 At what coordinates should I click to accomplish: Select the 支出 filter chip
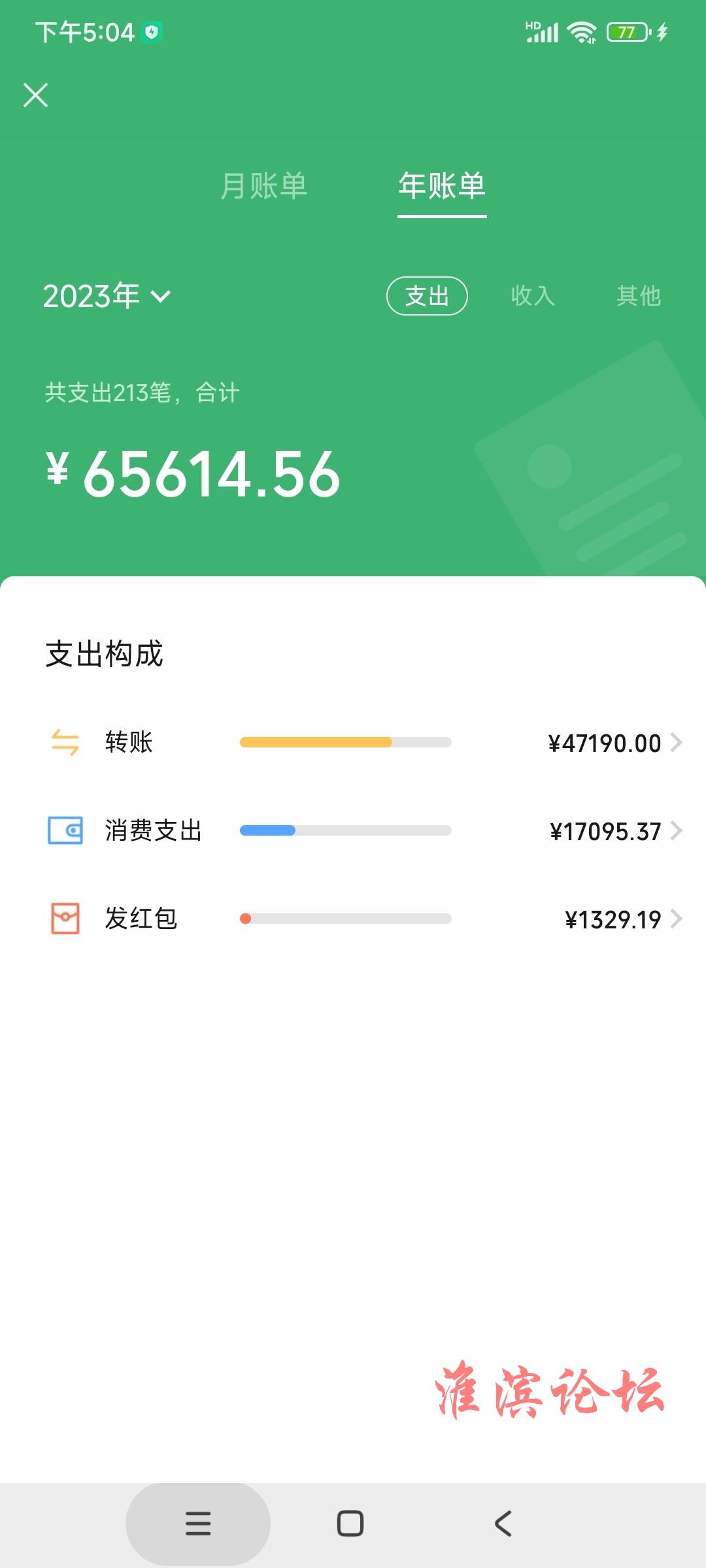427,296
